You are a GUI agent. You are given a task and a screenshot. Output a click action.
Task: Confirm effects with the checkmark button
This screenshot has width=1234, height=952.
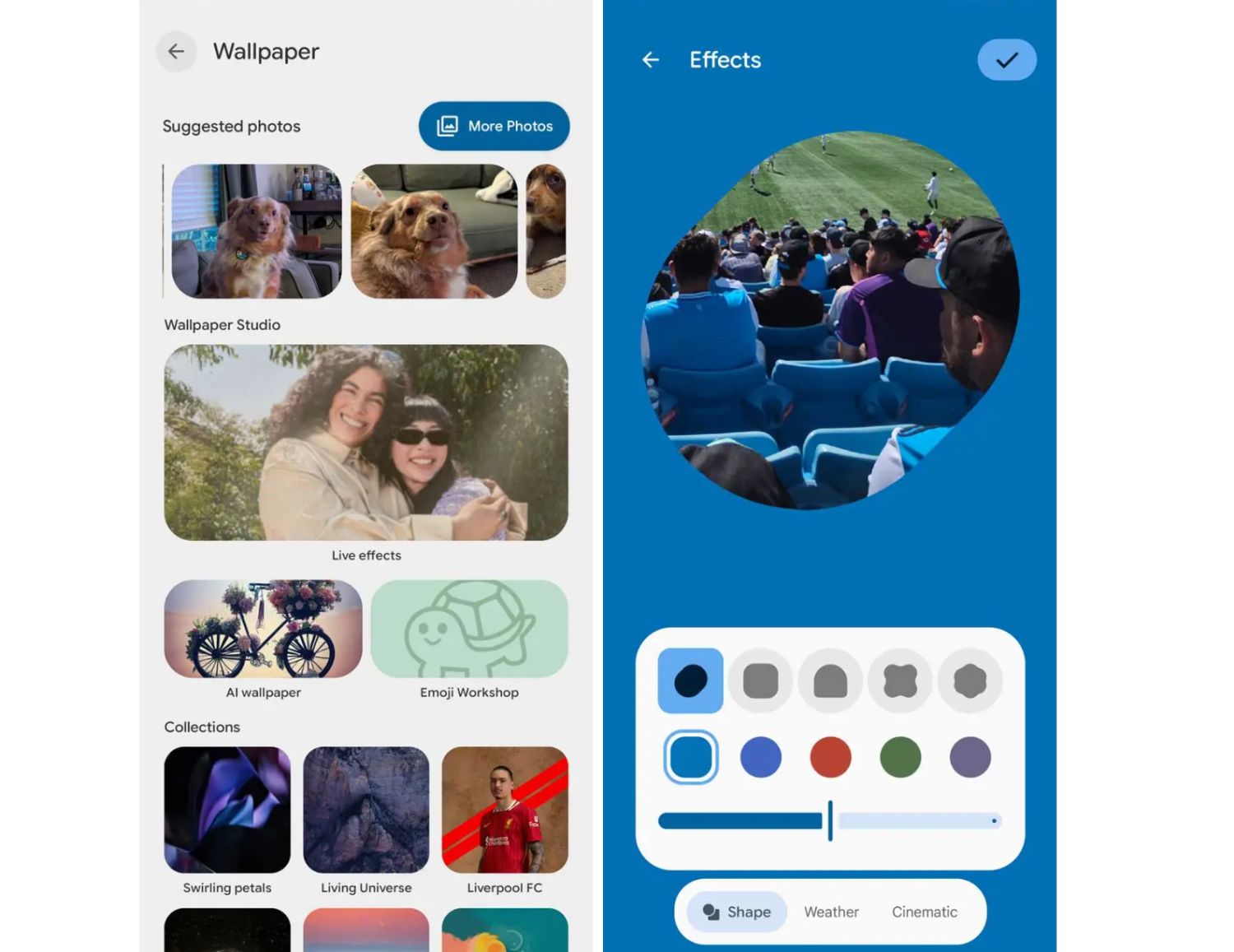tap(1006, 60)
